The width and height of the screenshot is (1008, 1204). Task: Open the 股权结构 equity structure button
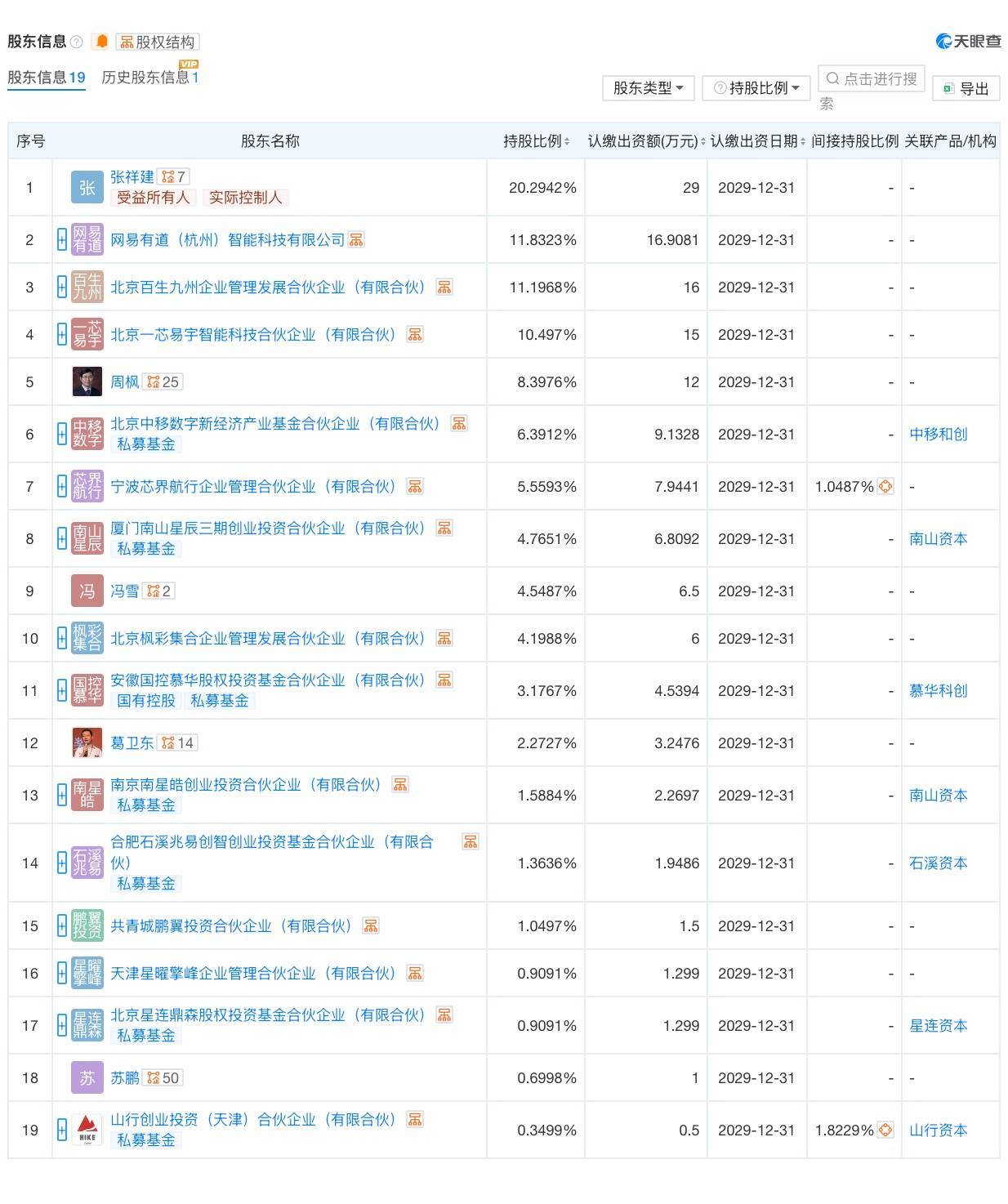coord(158,42)
